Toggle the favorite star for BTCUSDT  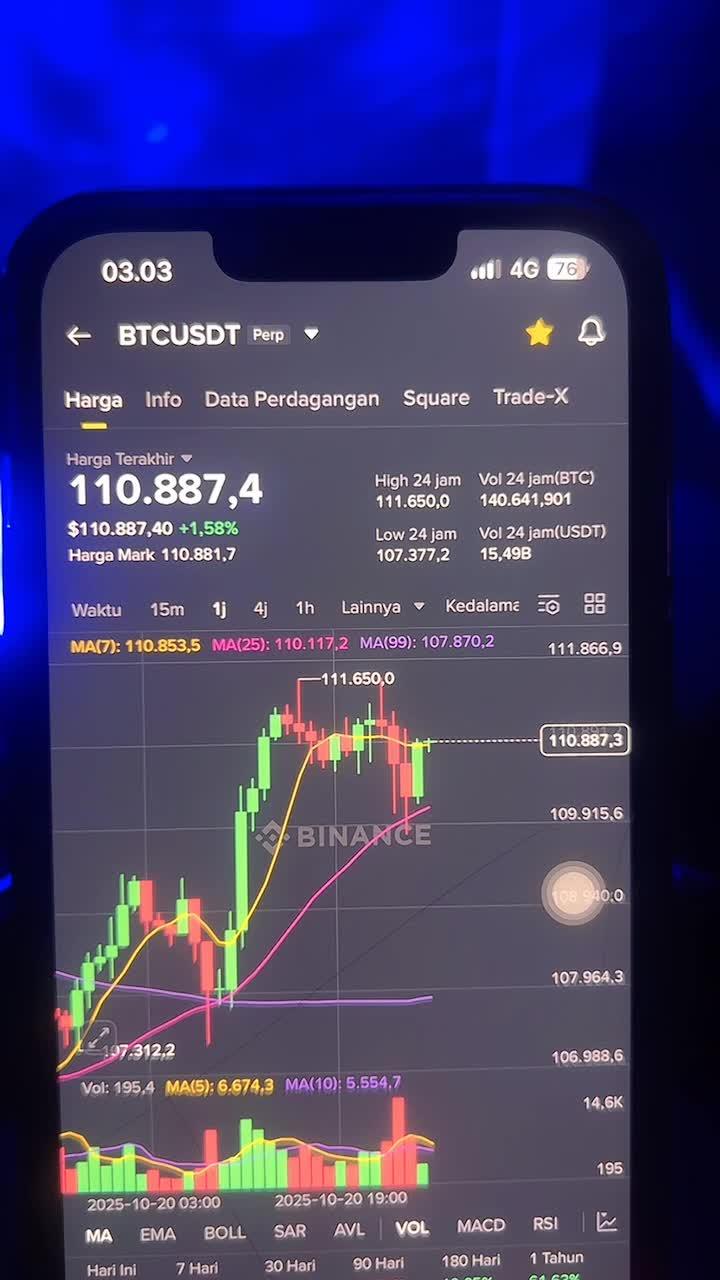point(539,333)
